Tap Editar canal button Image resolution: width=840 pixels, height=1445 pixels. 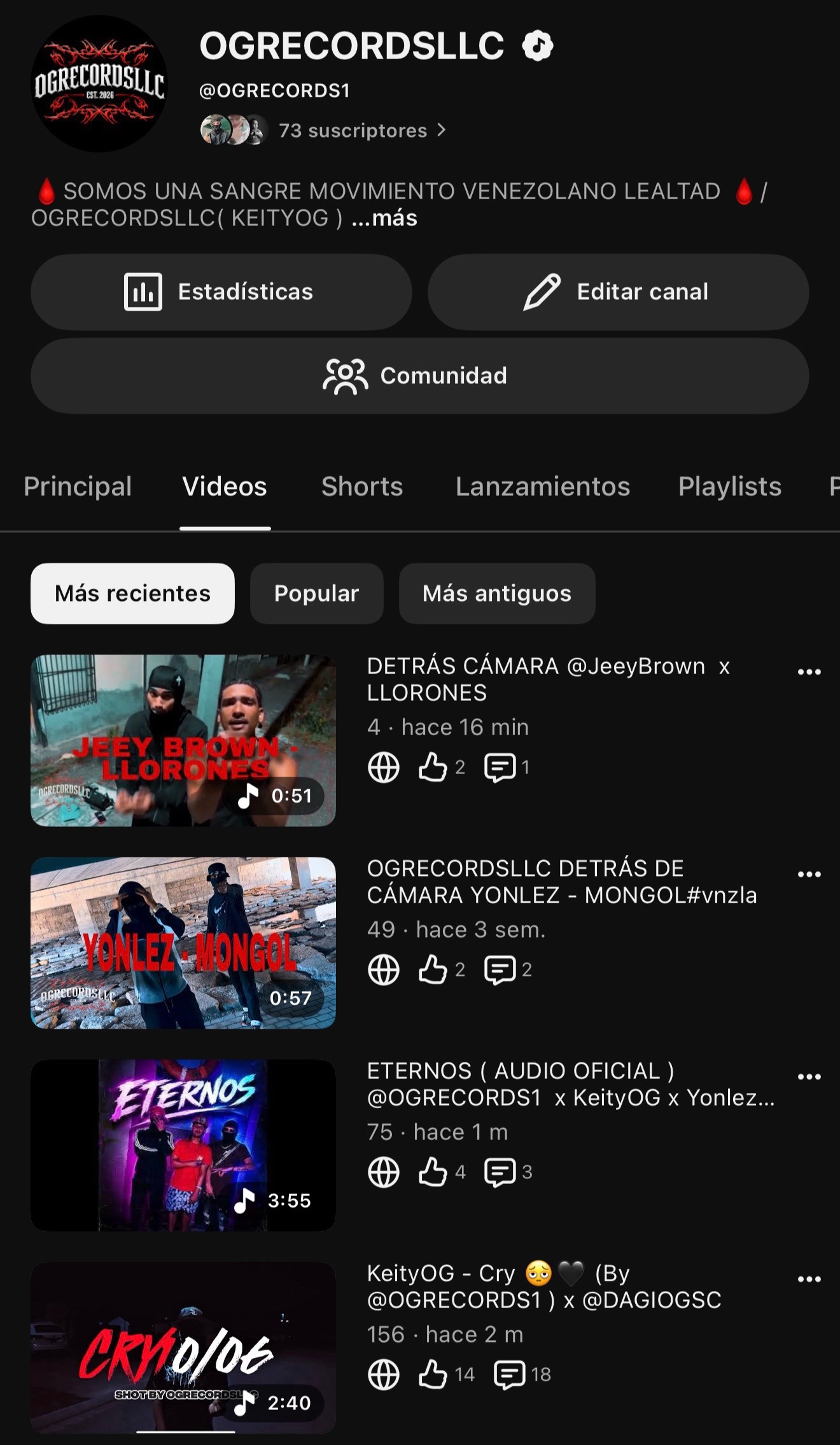coord(618,292)
